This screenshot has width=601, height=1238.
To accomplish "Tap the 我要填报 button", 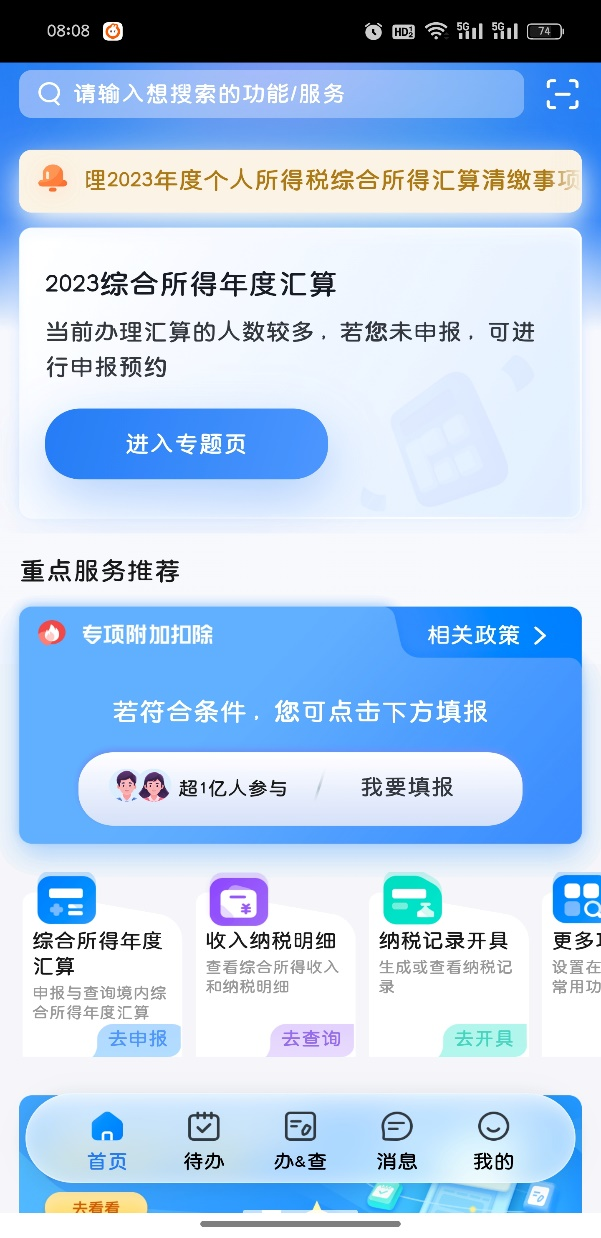I will tap(407, 788).
